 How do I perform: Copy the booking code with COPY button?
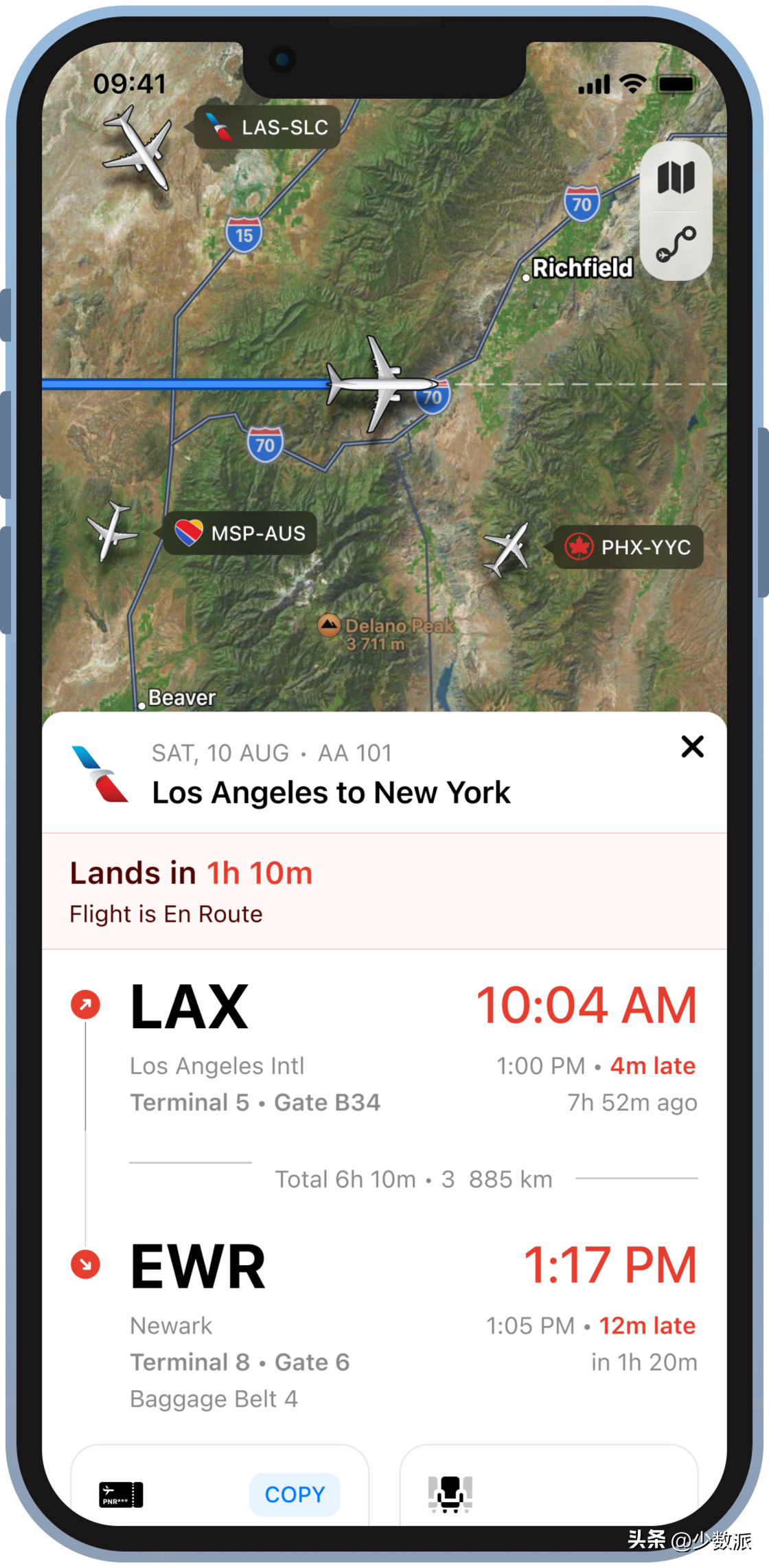click(x=295, y=1494)
